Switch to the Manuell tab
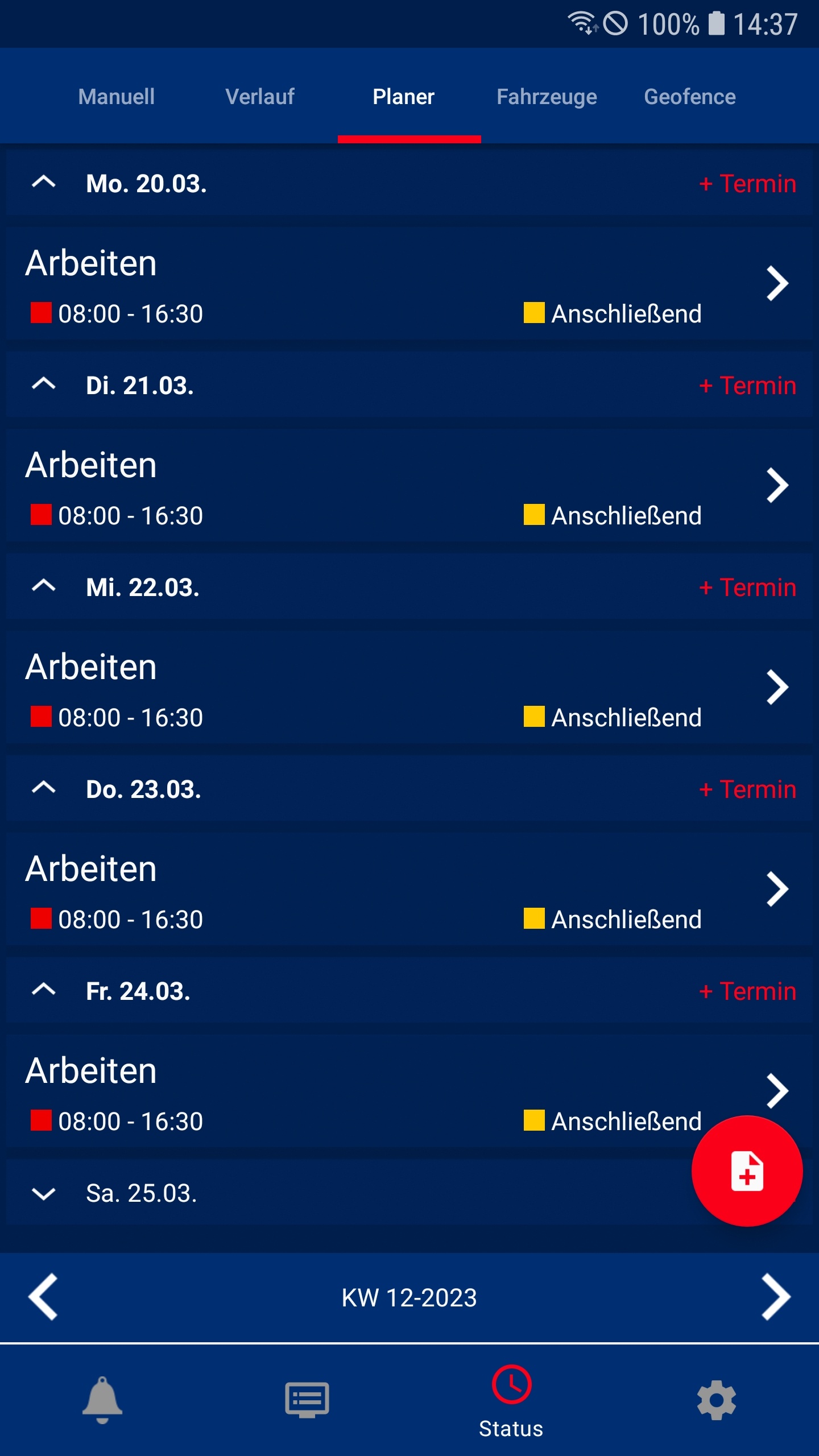The height and width of the screenshot is (1456, 819). pyautogui.click(x=117, y=97)
